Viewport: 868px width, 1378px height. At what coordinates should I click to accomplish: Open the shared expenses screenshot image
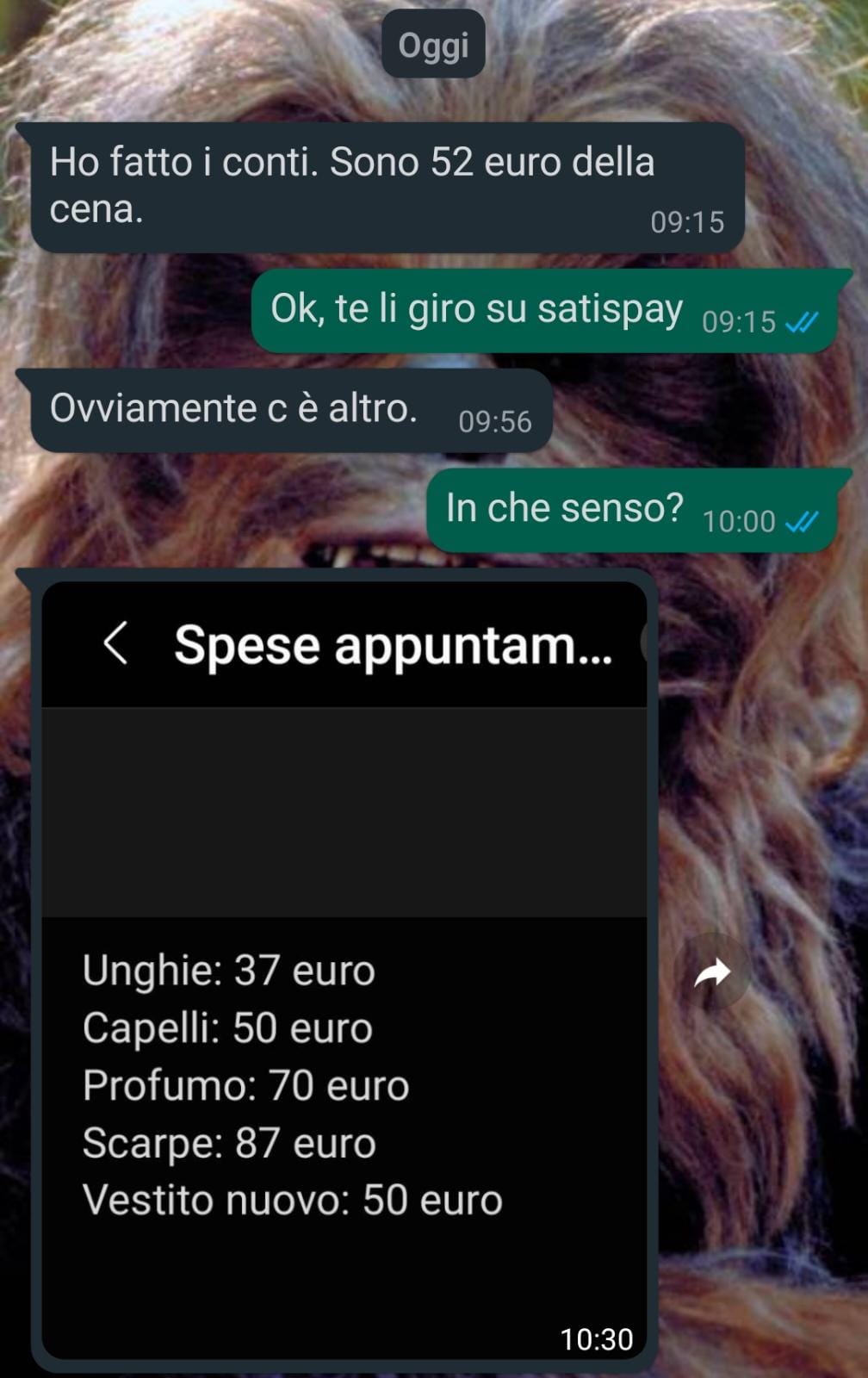(x=344, y=969)
